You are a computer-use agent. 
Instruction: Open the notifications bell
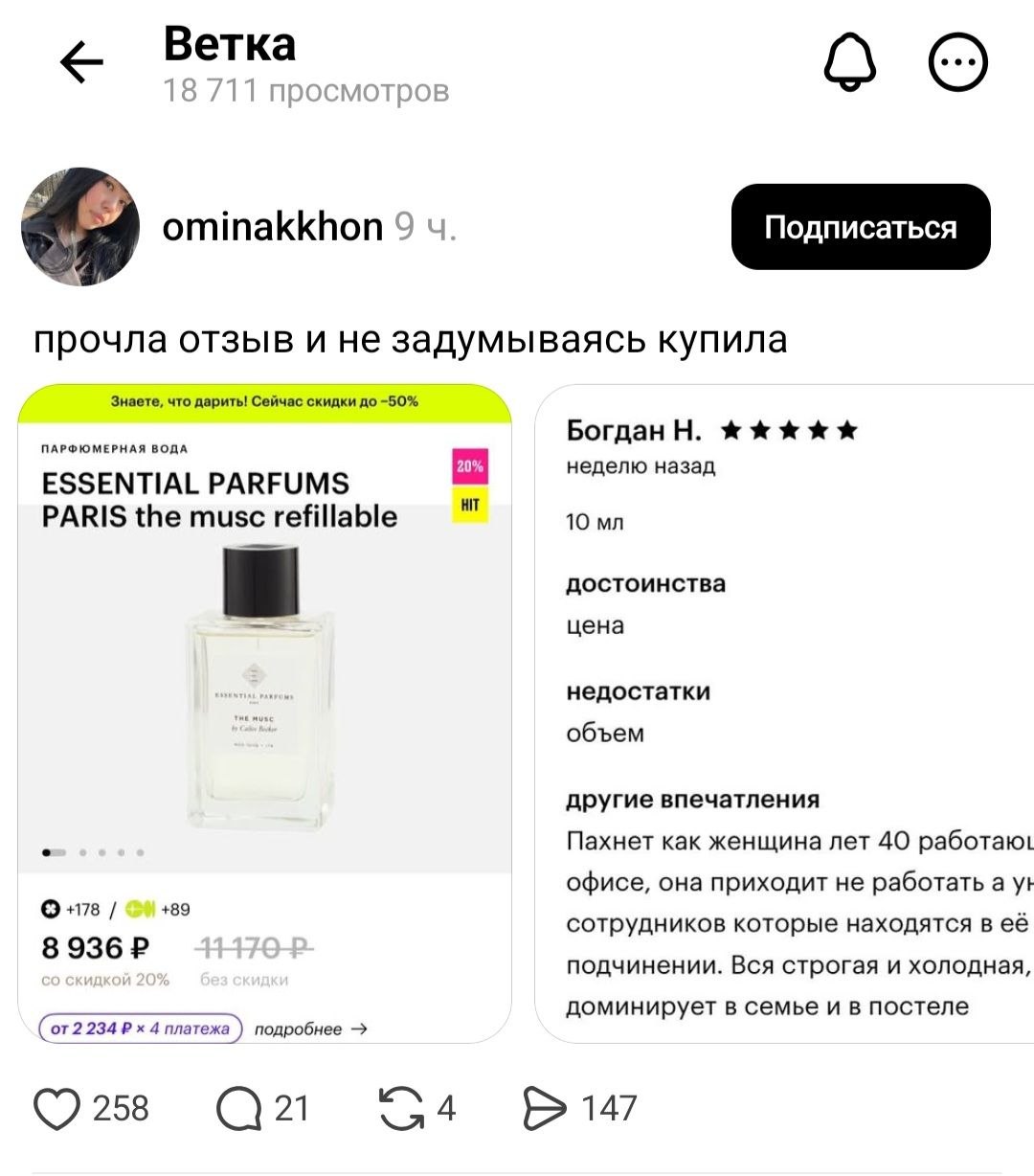click(849, 63)
